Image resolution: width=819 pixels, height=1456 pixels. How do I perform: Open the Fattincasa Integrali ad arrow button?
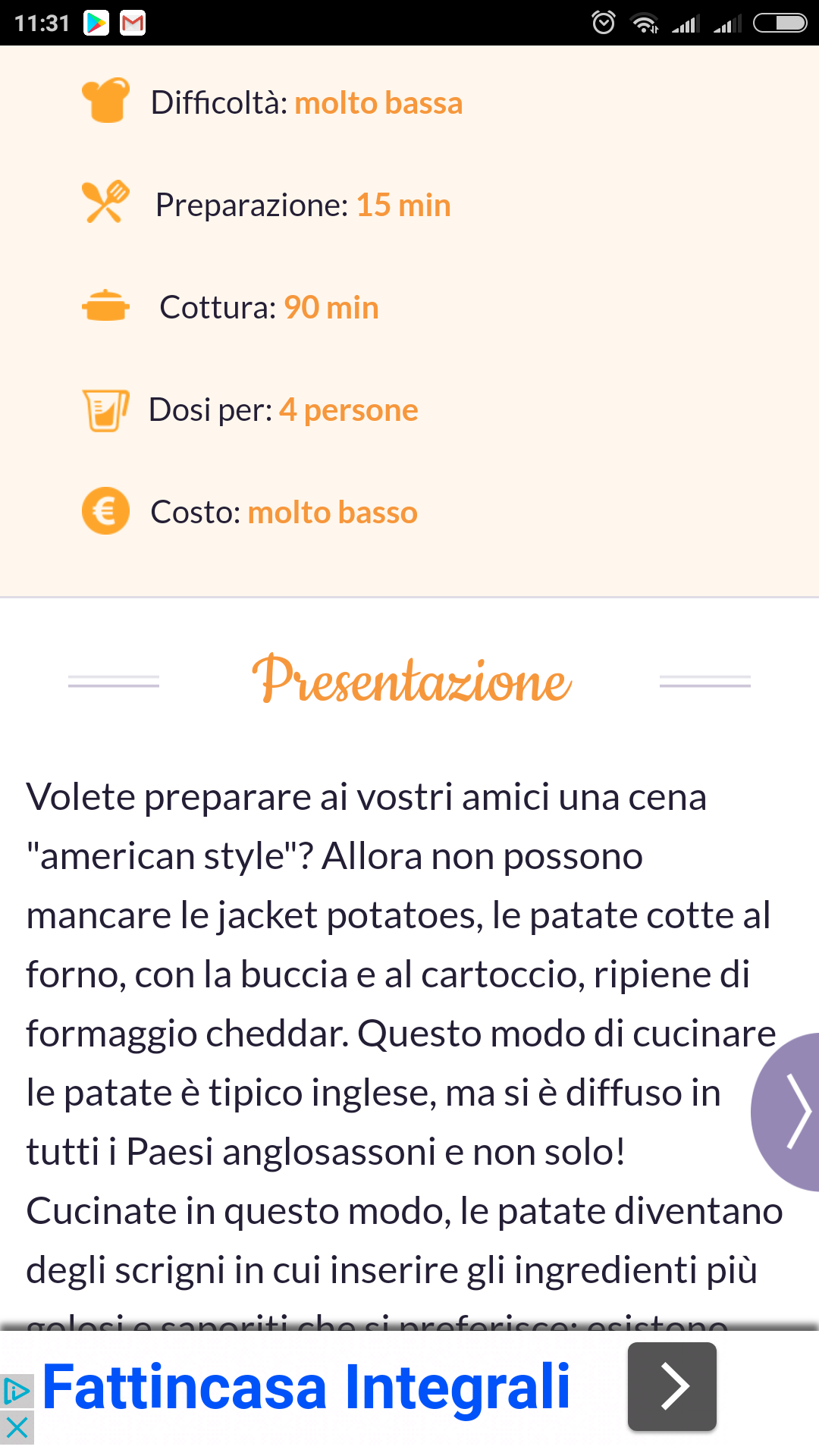point(672,1386)
